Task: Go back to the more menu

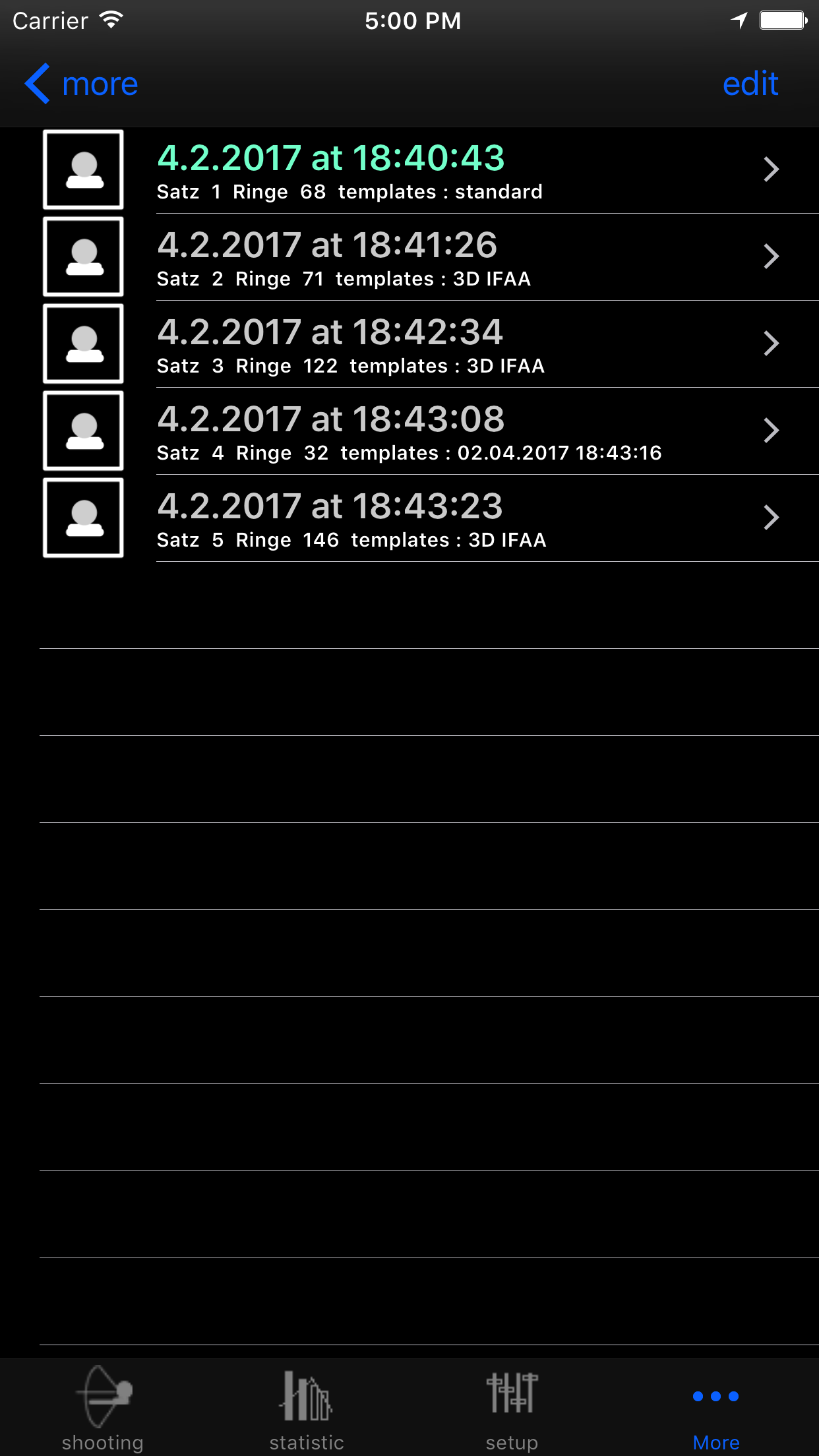Action: (80, 84)
